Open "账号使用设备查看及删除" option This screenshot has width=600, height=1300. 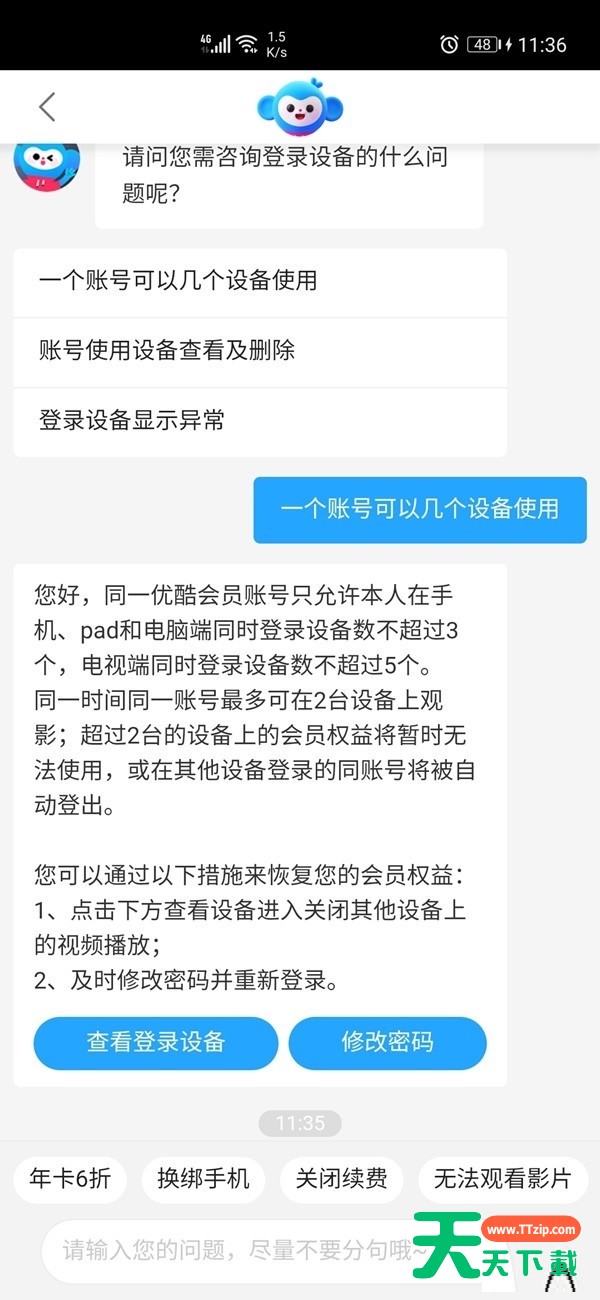(260, 352)
